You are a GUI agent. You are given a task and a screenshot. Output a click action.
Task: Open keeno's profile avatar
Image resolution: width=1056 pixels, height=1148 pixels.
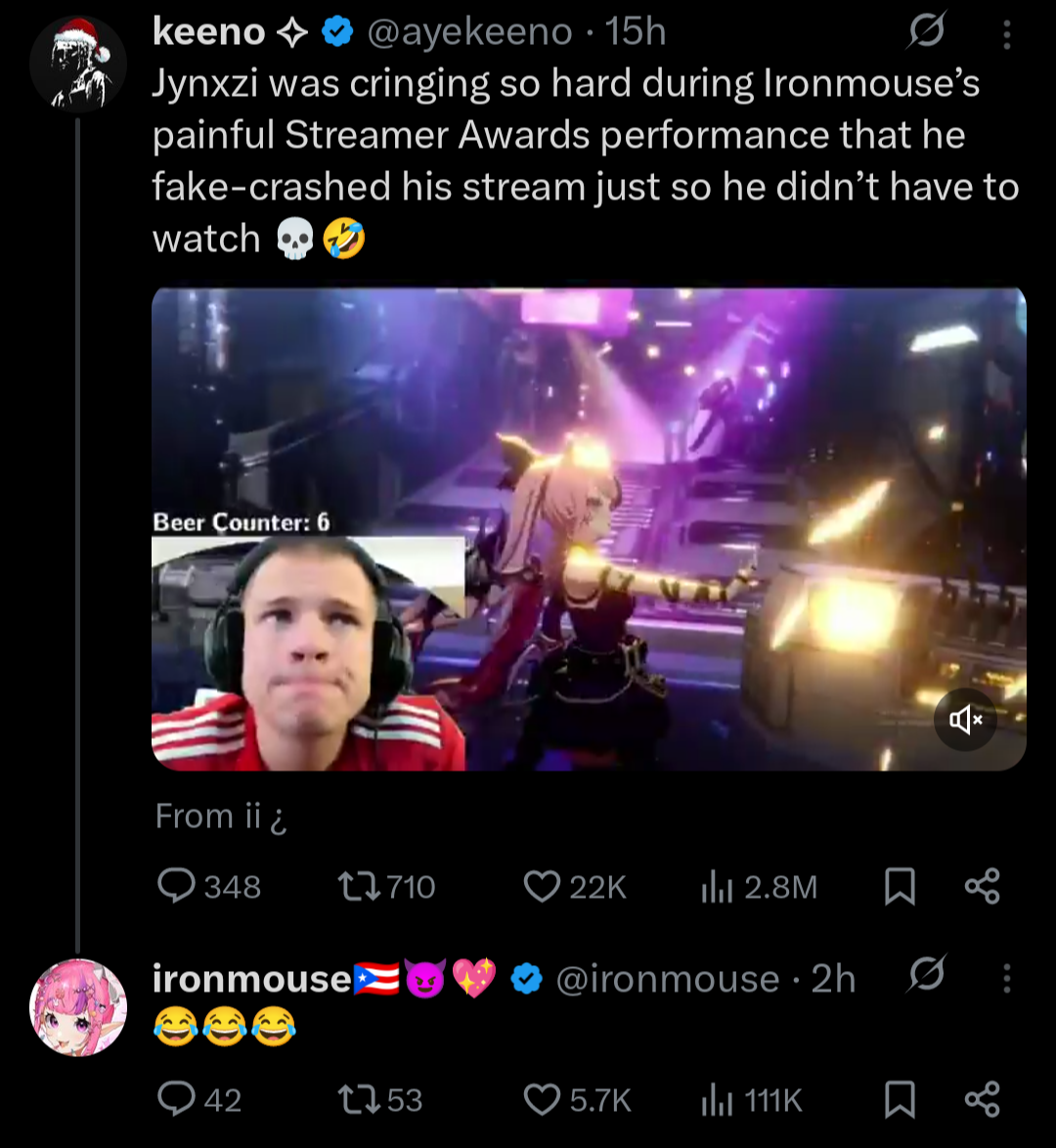click(x=77, y=65)
